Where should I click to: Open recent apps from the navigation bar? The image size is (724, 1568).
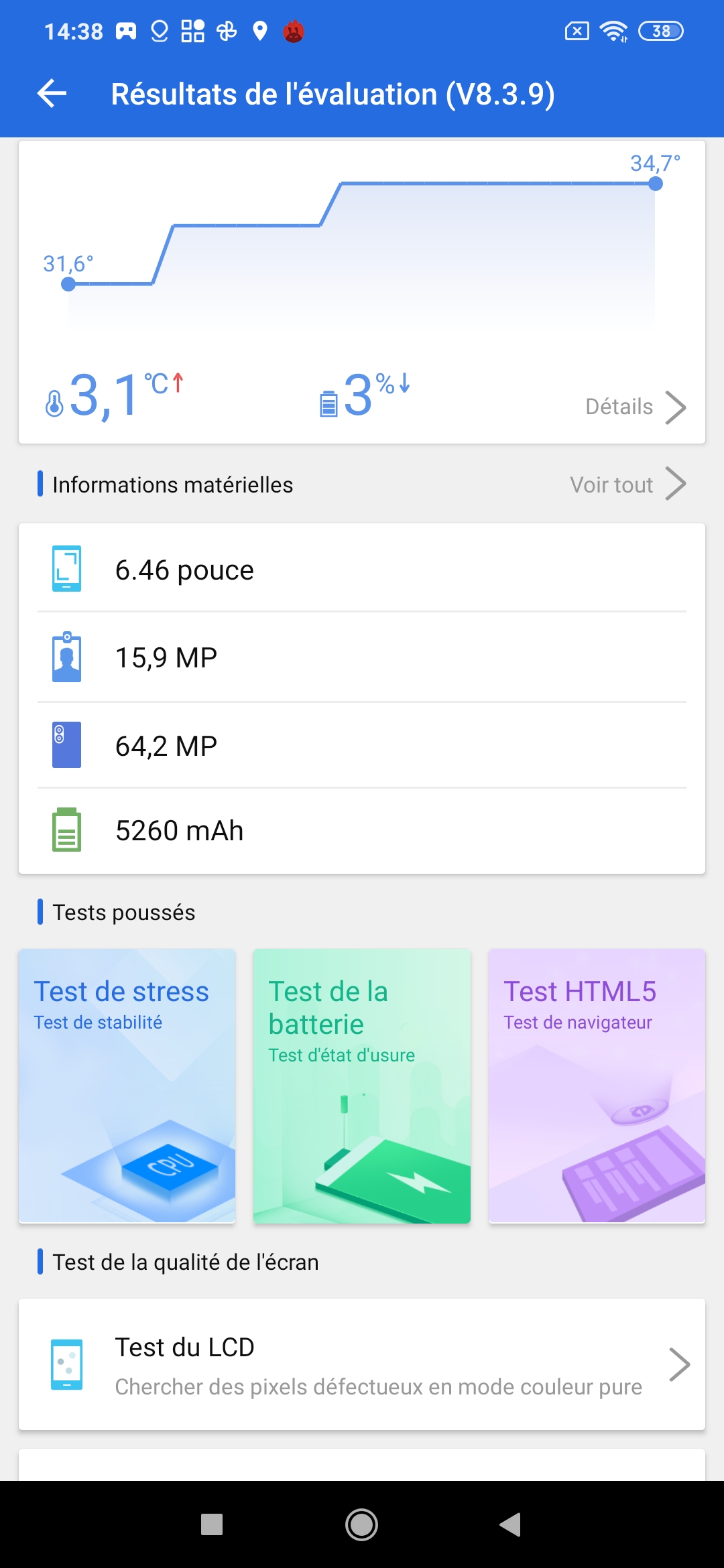212,1525
